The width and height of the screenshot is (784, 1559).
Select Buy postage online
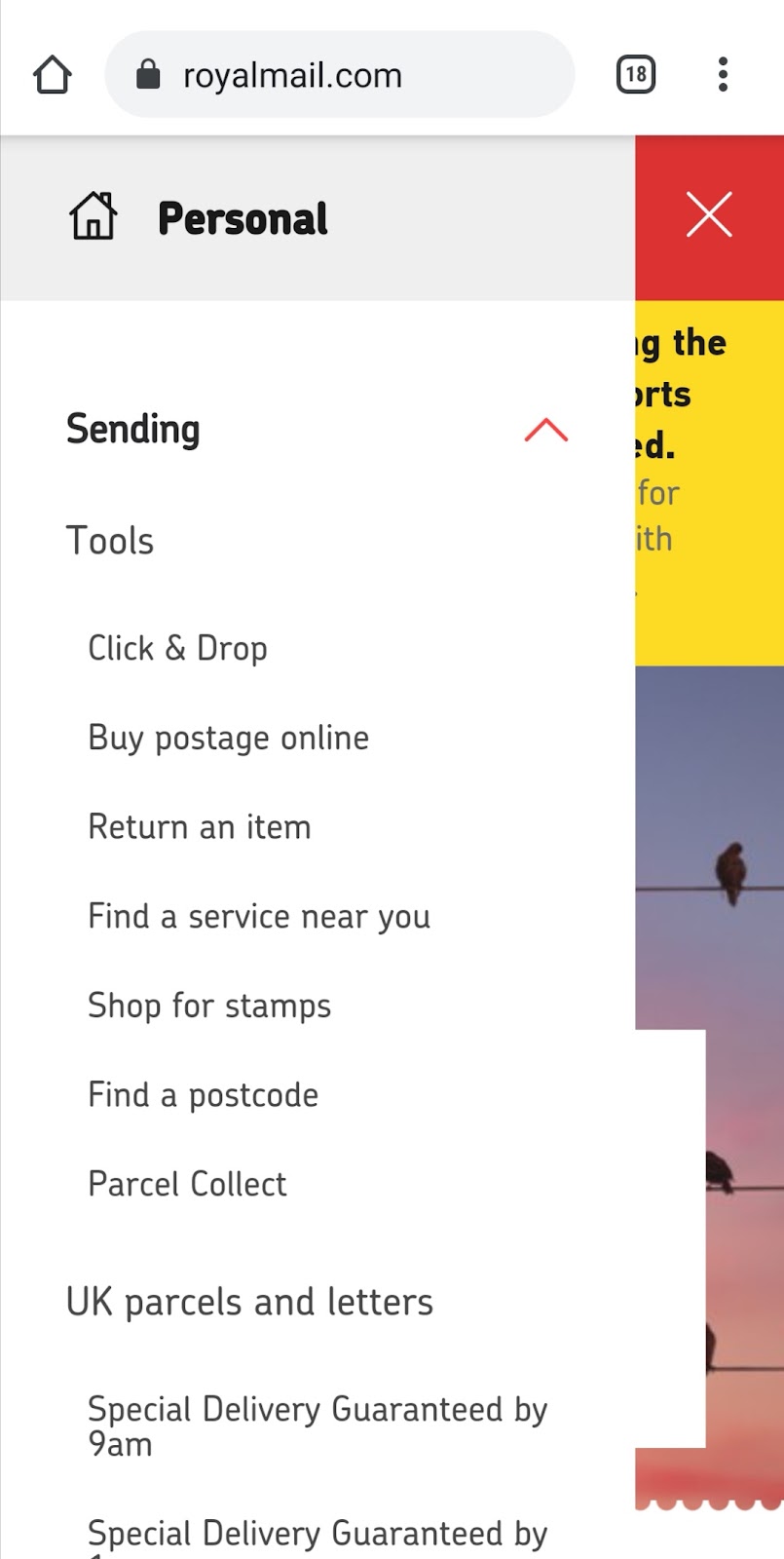[228, 738]
